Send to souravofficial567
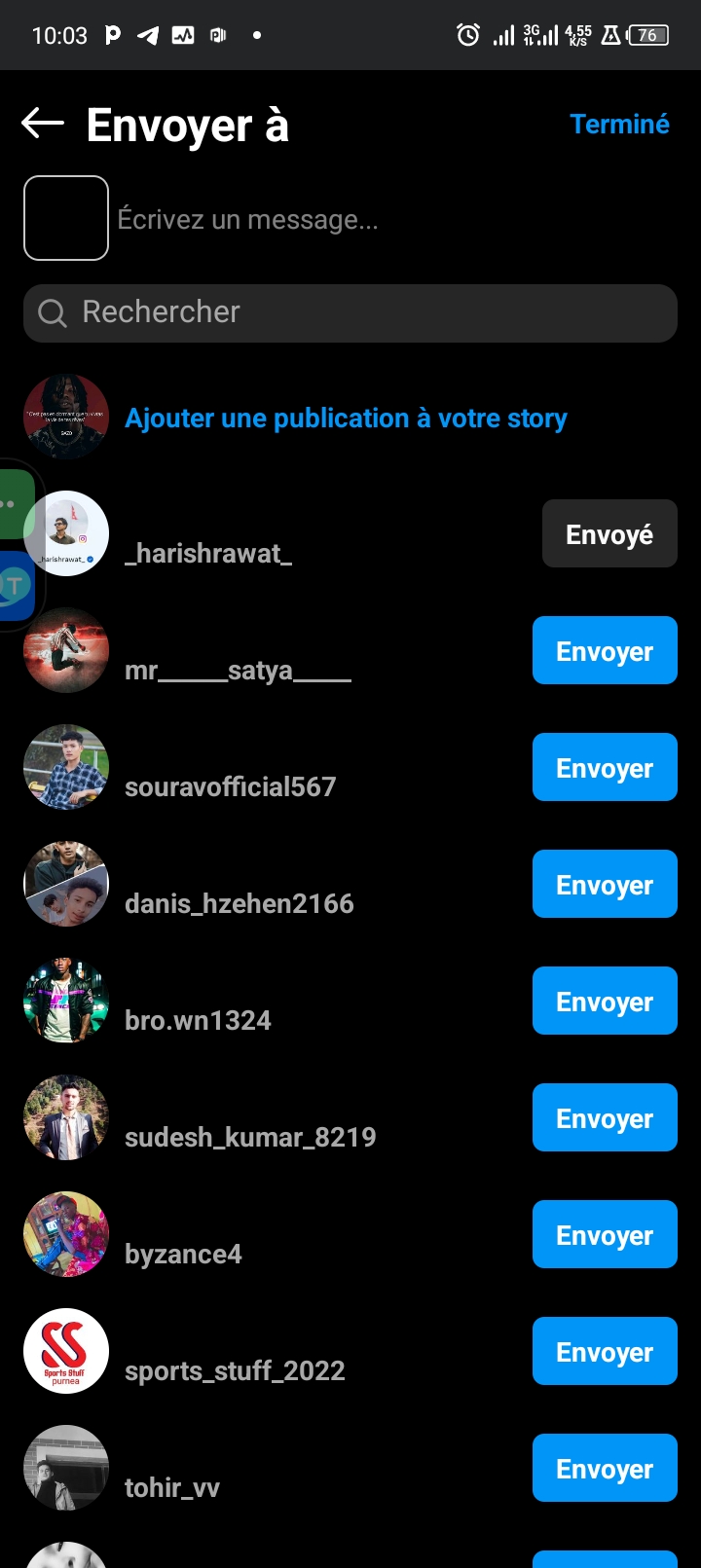 pyautogui.click(x=605, y=767)
